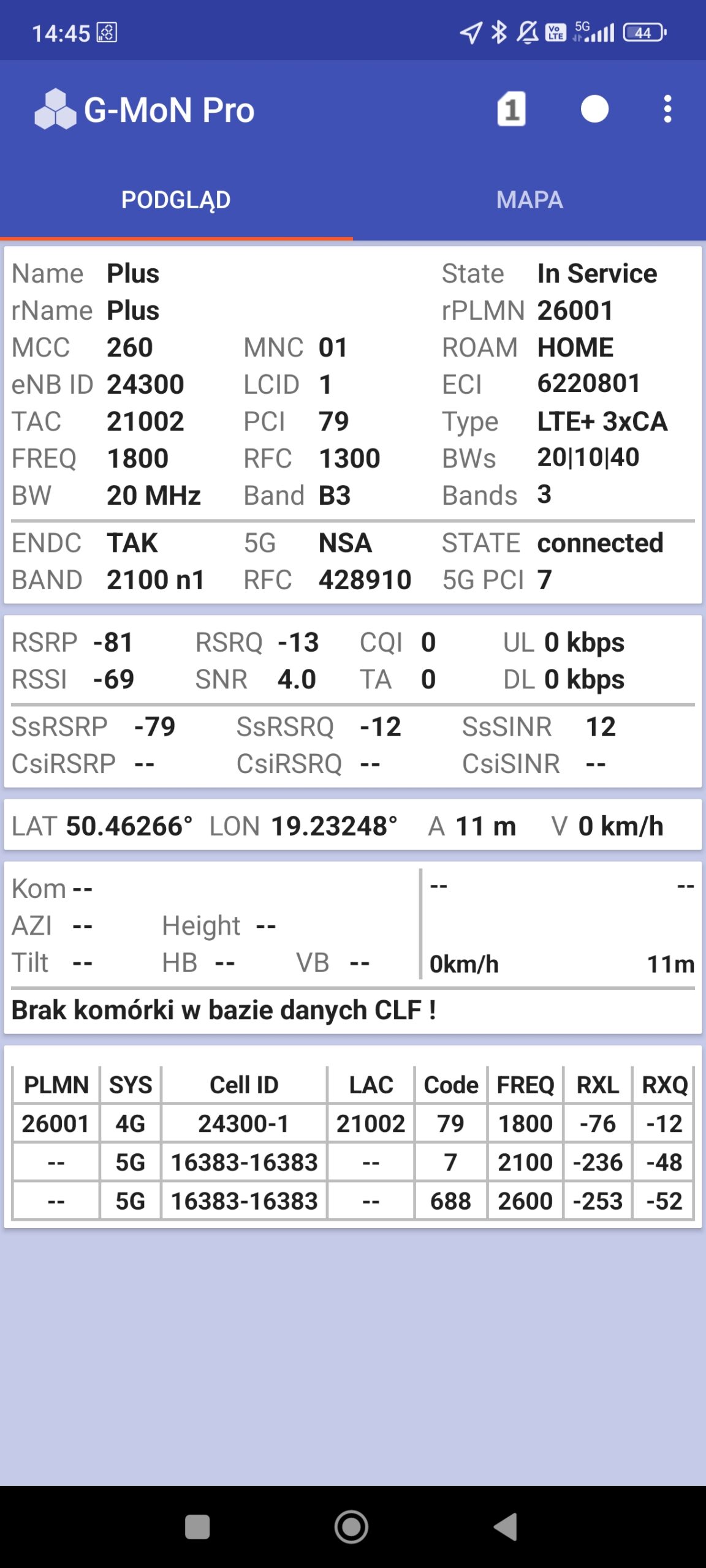This screenshot has height=1568, width=706.
Task: Switch to SIM 1 selector icon
Action: 511,110
